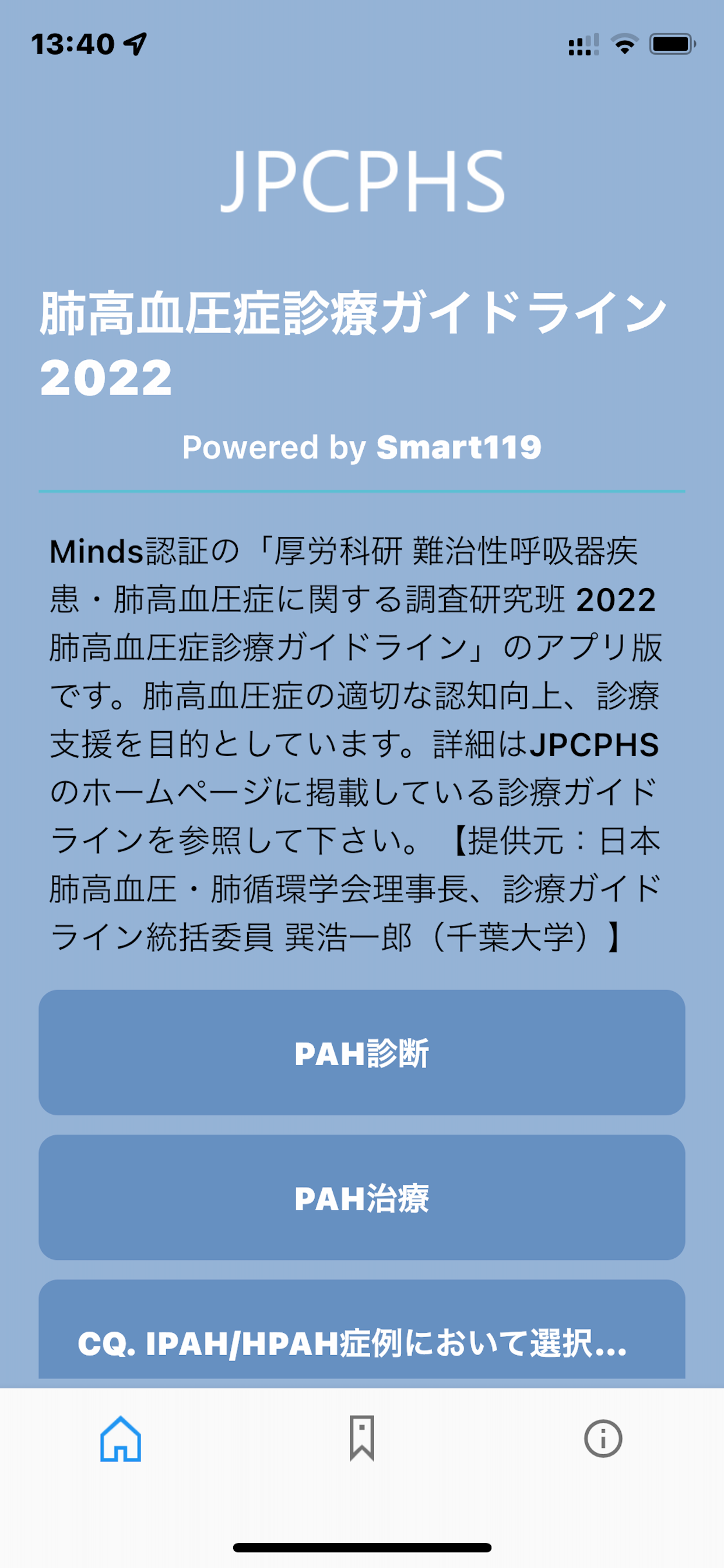Open PAH診断
The image size is (724, 1568).
[x=361, y=1052]
